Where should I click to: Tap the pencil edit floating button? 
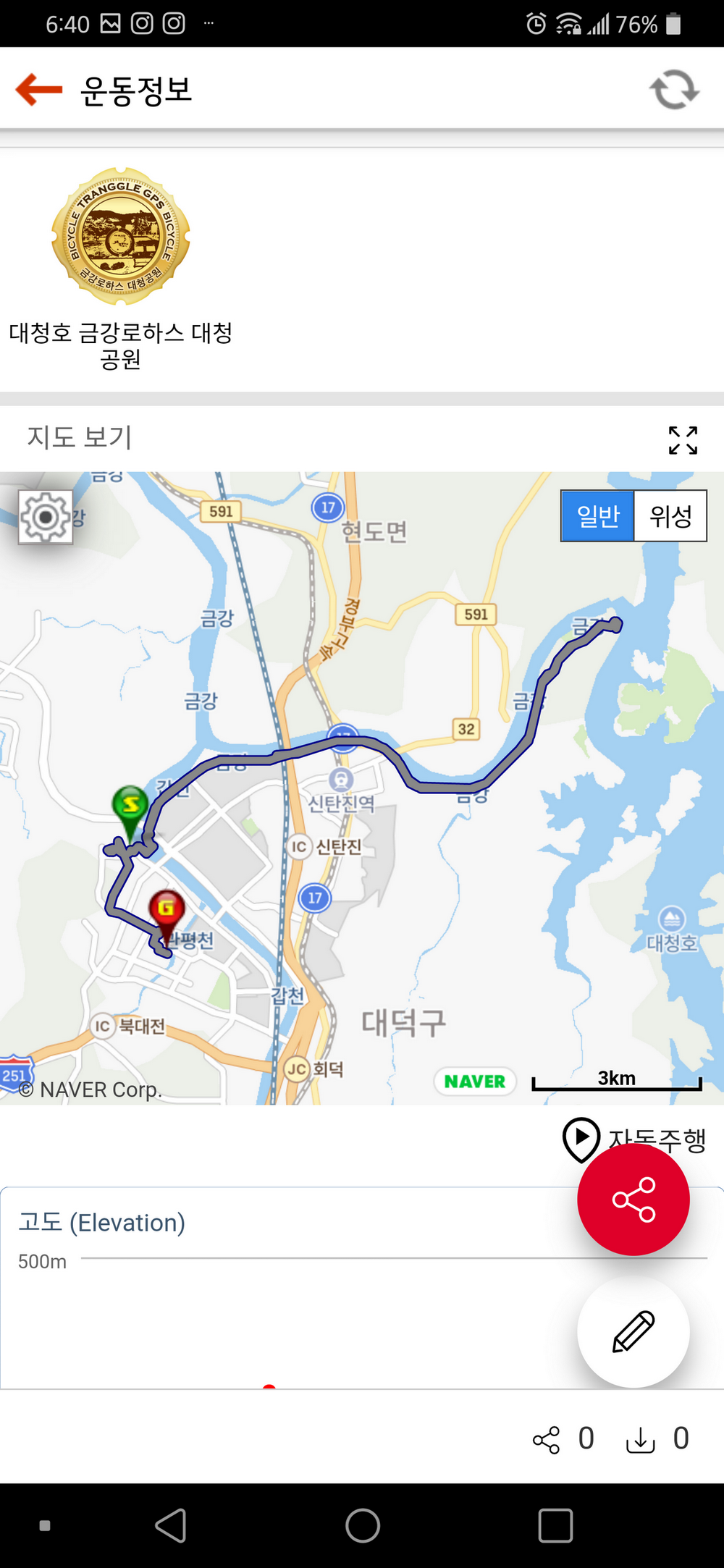pos(633,1331)
